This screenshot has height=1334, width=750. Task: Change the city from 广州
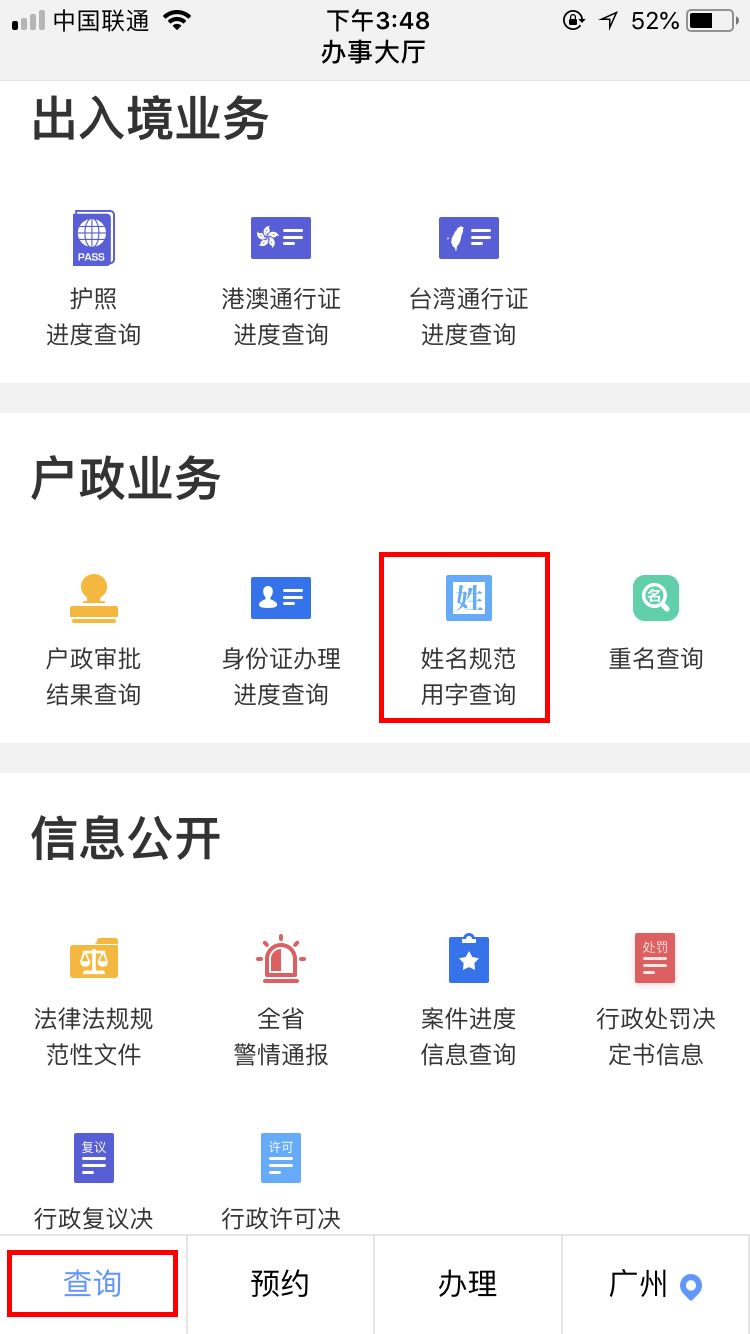(x=656, y=1284)
